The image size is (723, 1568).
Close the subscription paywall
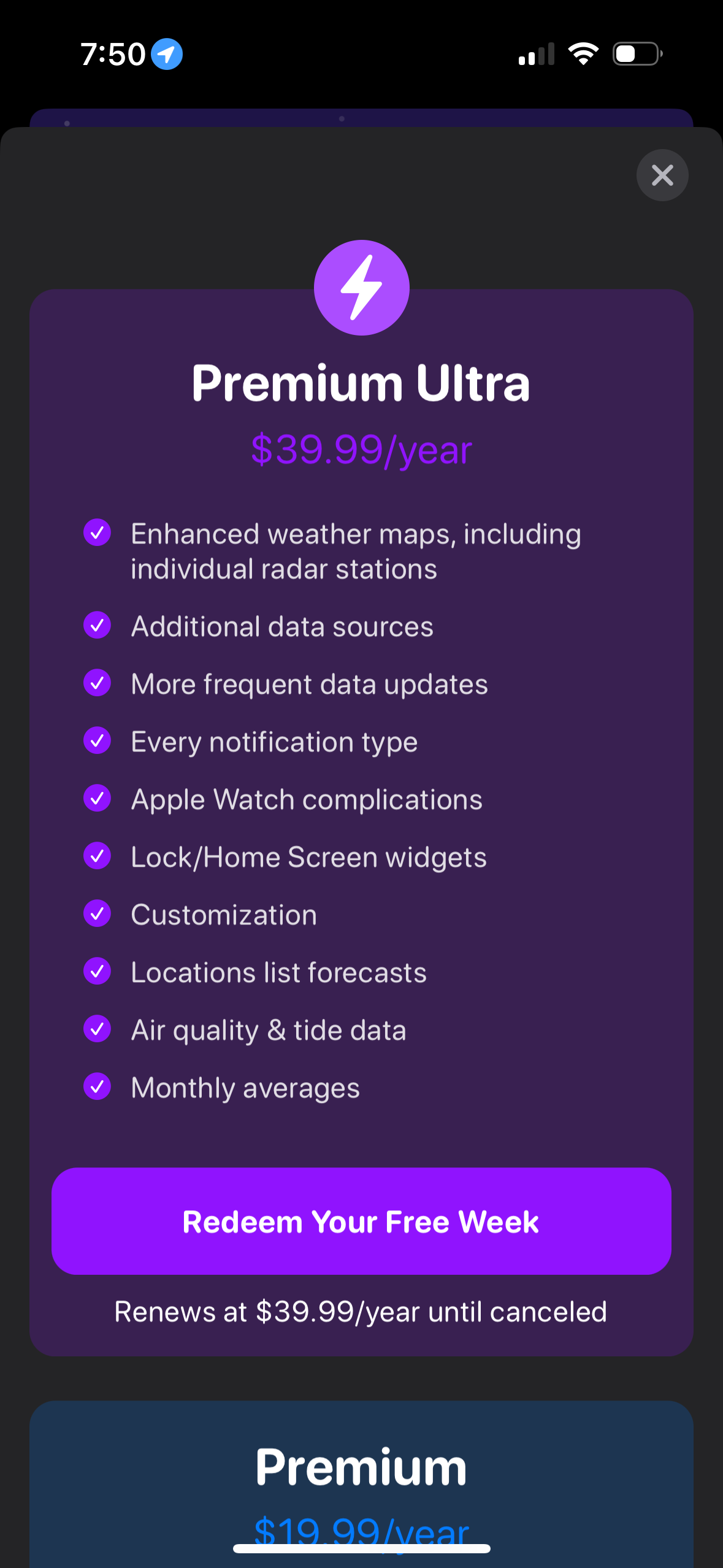click(x=662, y=175)
